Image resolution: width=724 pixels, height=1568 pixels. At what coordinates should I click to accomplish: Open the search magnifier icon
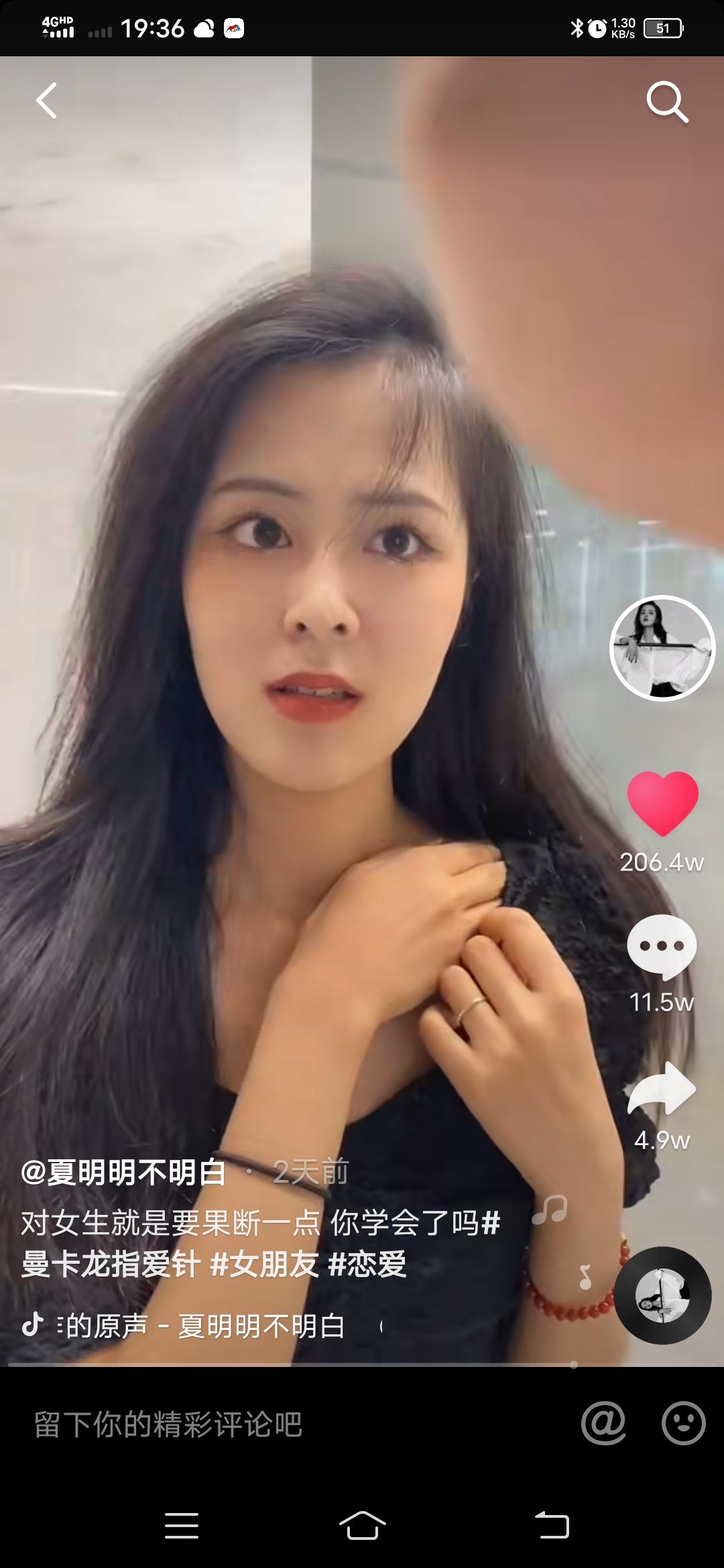pos(667,102)
